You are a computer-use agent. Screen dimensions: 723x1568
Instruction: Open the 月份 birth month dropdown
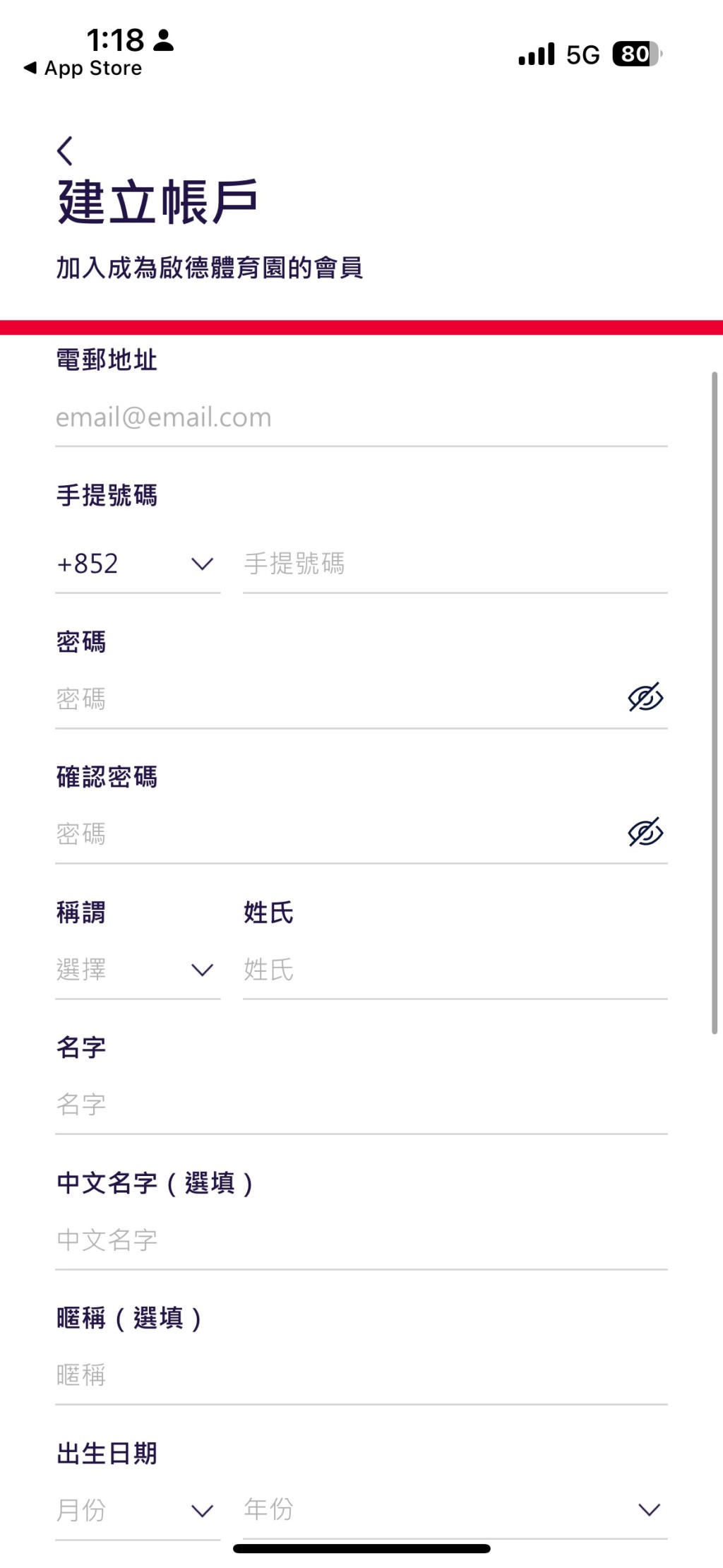click(138, 1511)
